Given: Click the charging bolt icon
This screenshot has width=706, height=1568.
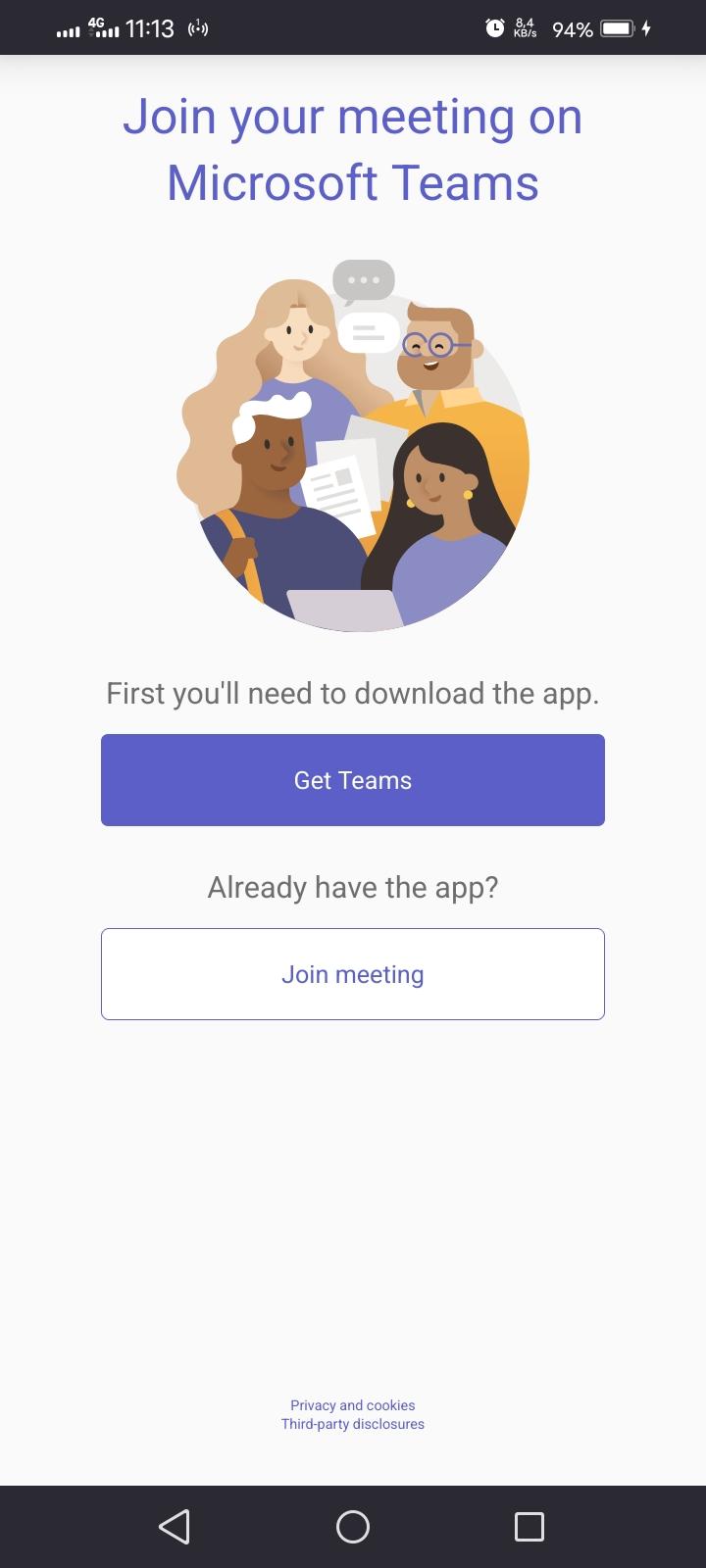Looking at the screenshot, I should pos(646,28).
